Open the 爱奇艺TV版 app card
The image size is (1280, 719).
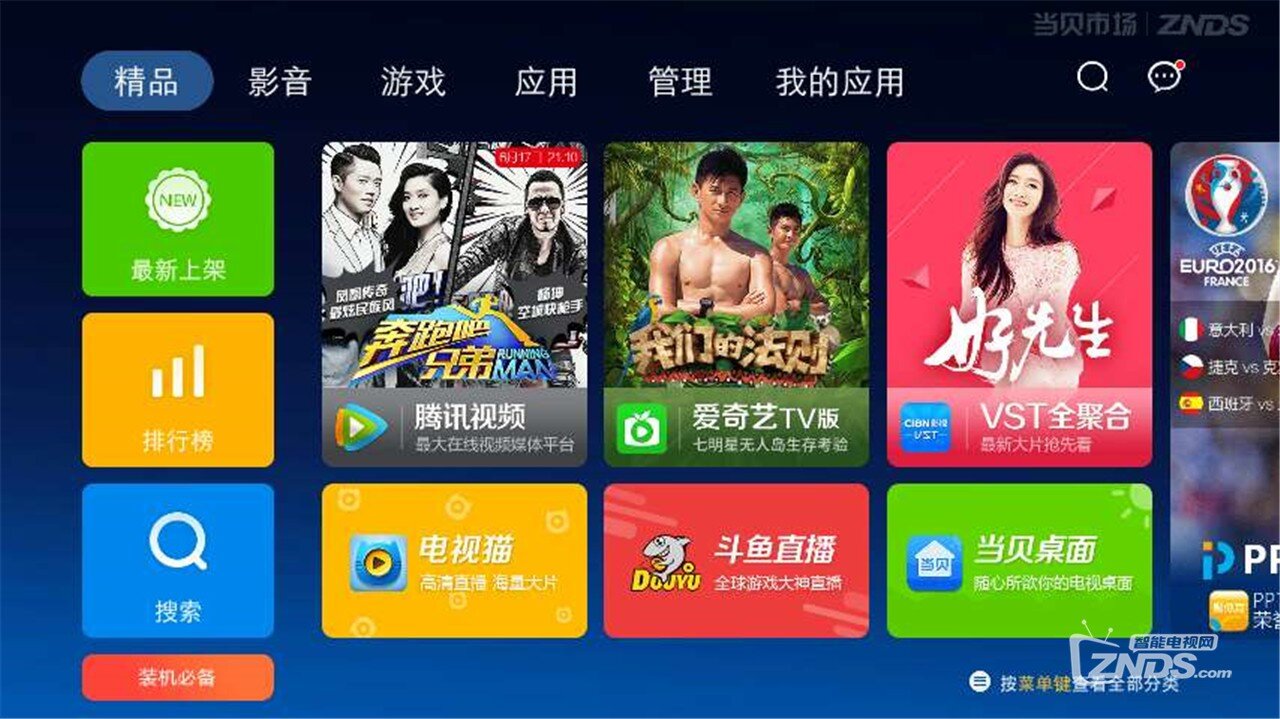(736, 304)
